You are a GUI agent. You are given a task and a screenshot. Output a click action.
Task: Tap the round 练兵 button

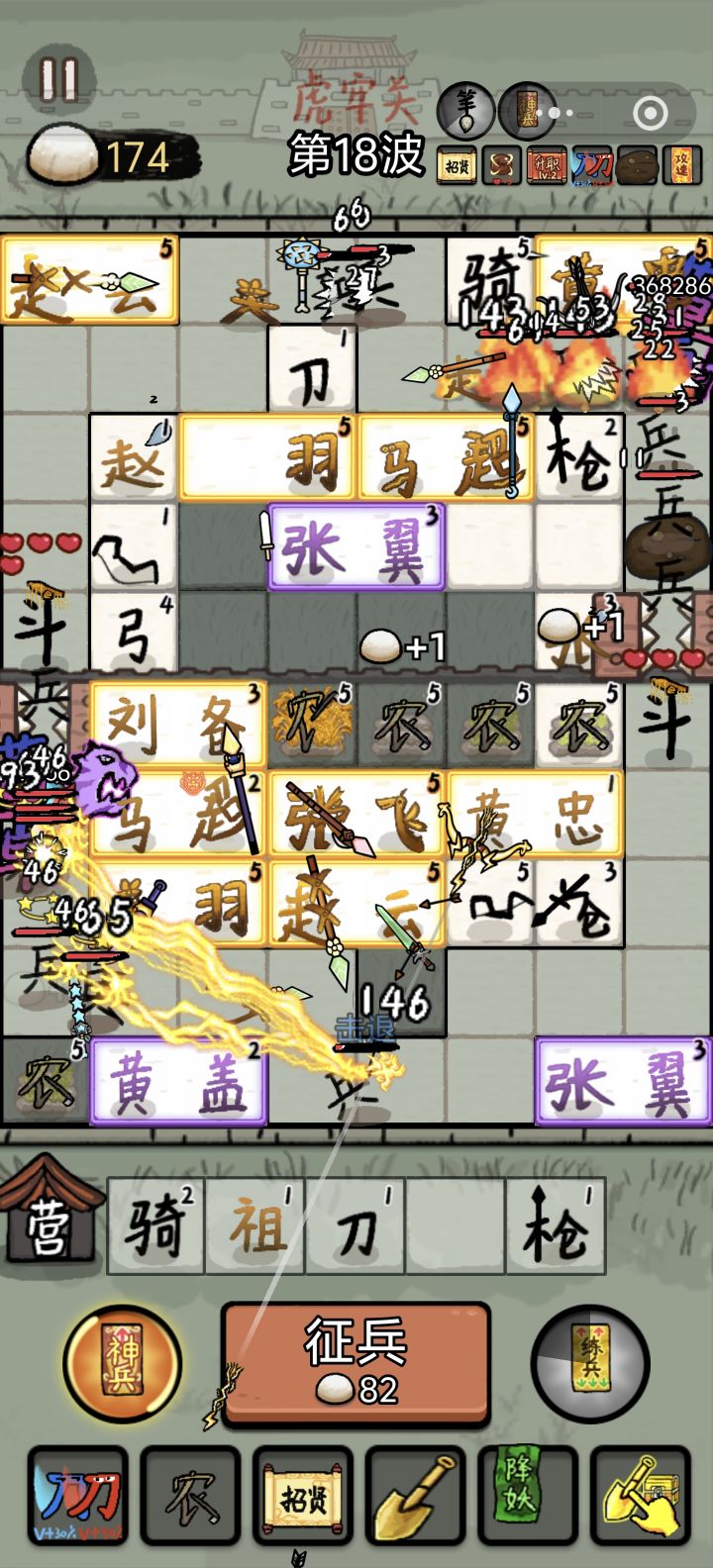click(590, 1363)
